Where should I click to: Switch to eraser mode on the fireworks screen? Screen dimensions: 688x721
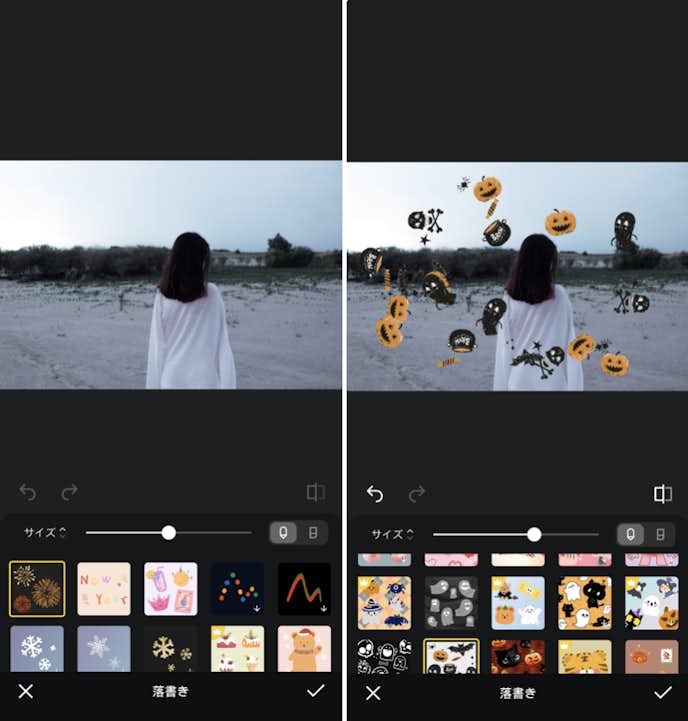[x=313, y=533]
